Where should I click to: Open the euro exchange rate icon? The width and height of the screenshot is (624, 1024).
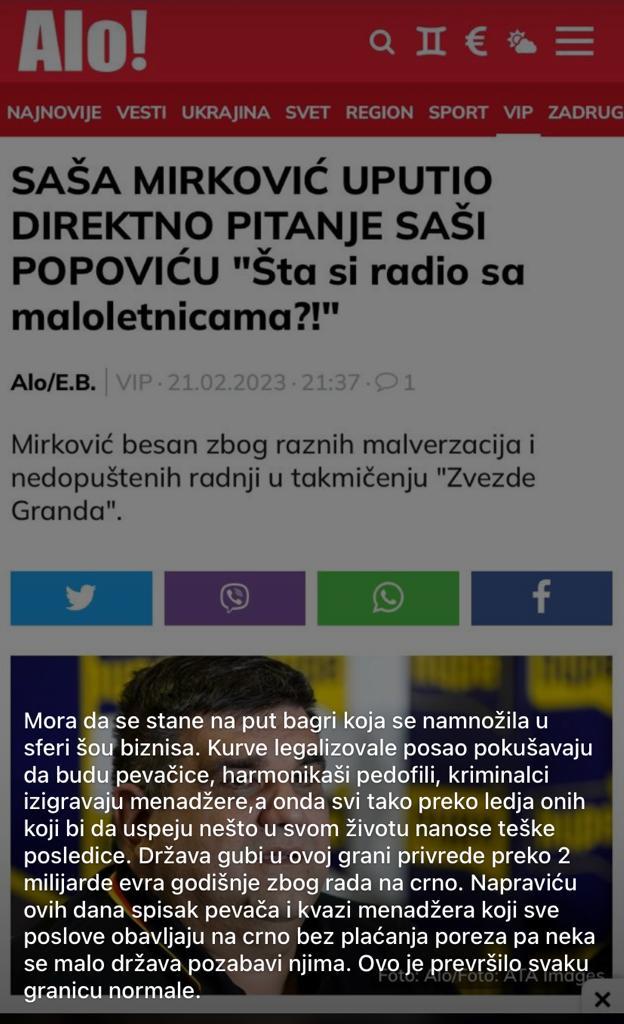476,42
